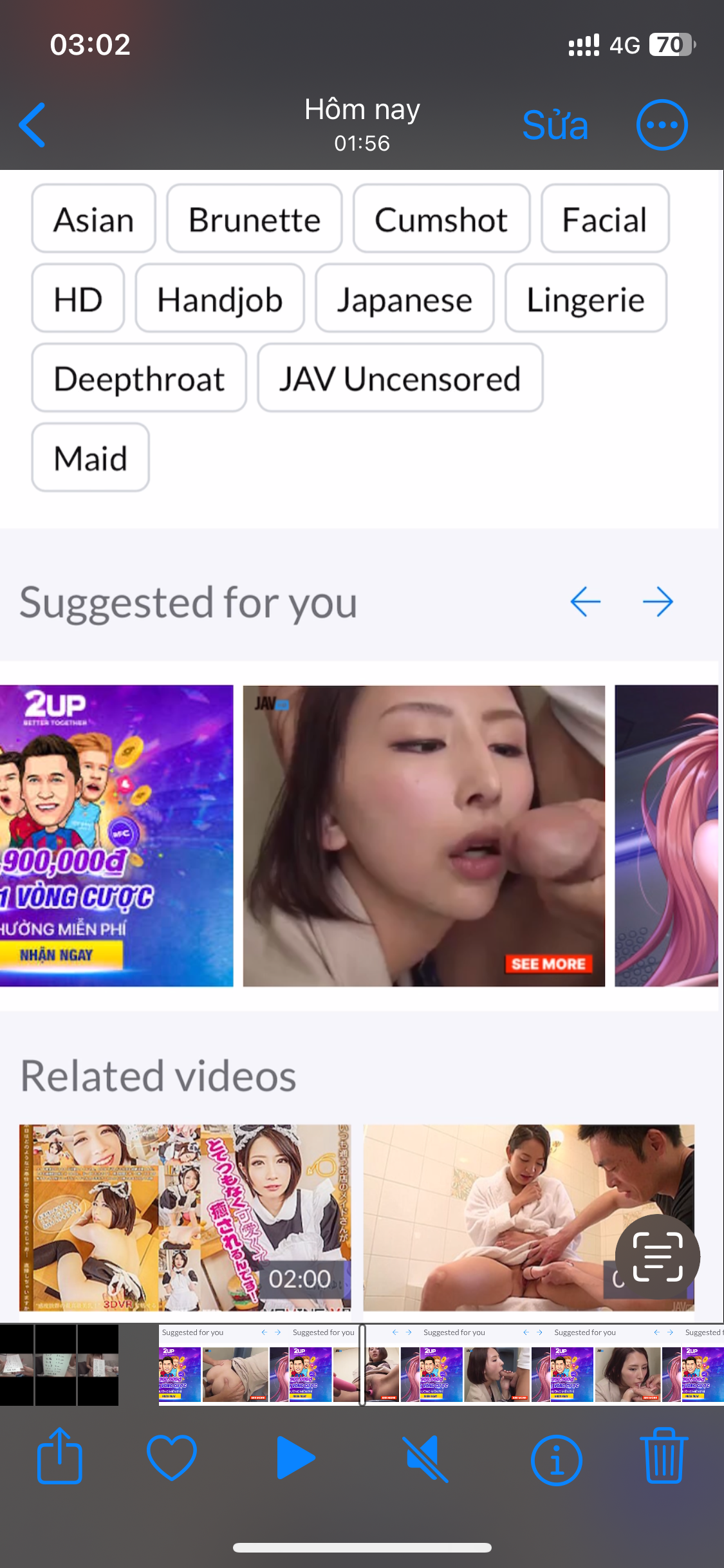This screenshot has height=1568, width=724.
Task: Mark this video as favorite
Action: [x=171, y=1457]
